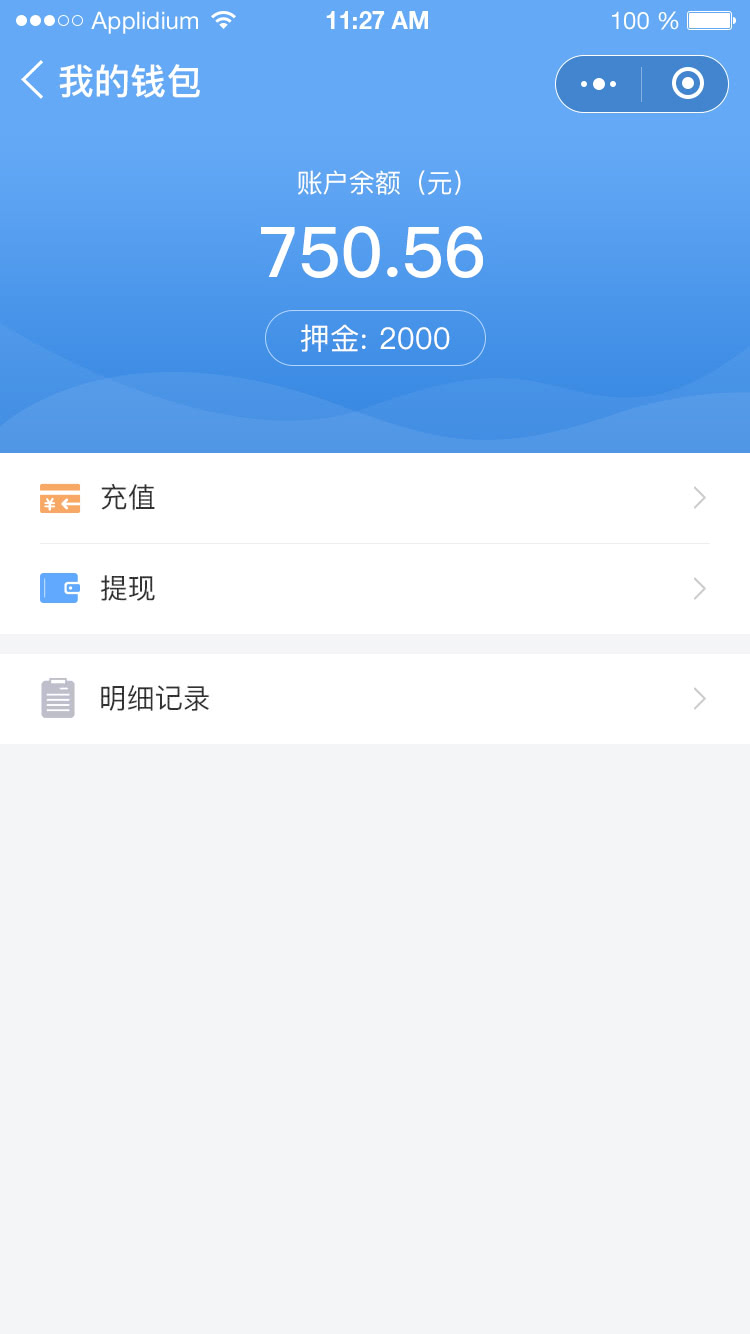
Task: Open the mini-program more options menu
Action: [x=597, y=84]
